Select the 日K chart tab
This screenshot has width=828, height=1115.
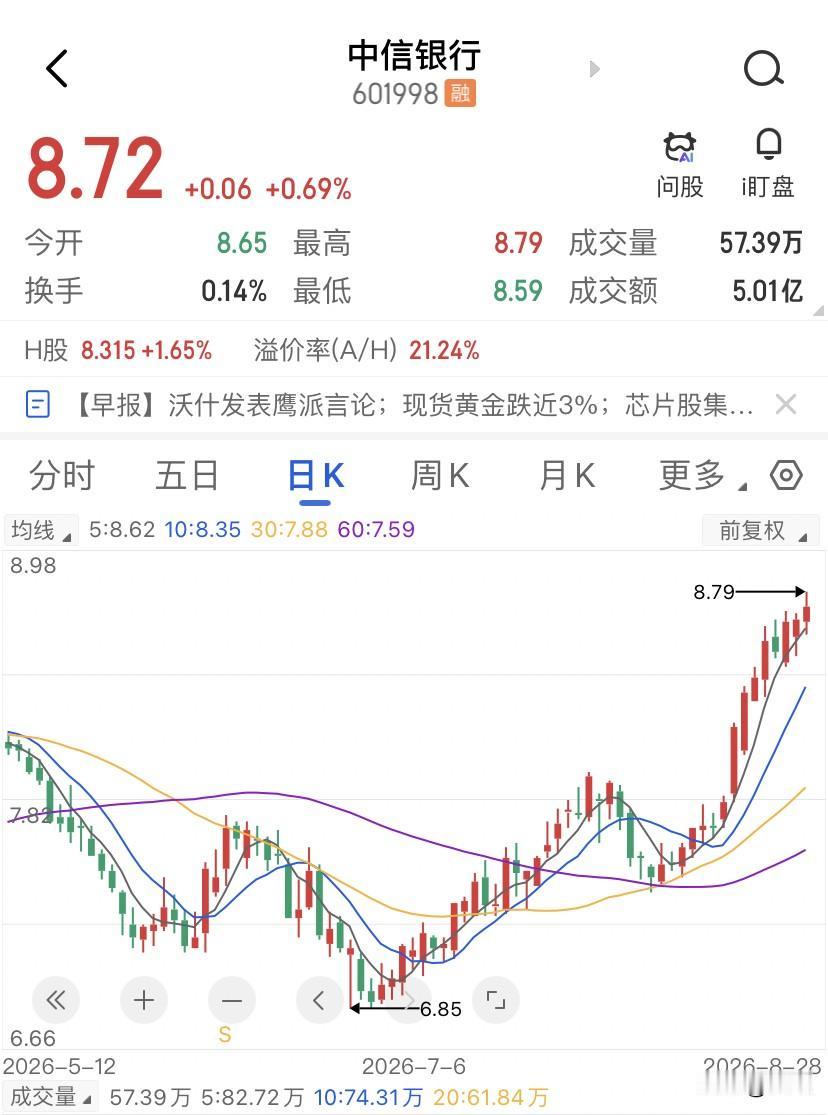point(316,475)
